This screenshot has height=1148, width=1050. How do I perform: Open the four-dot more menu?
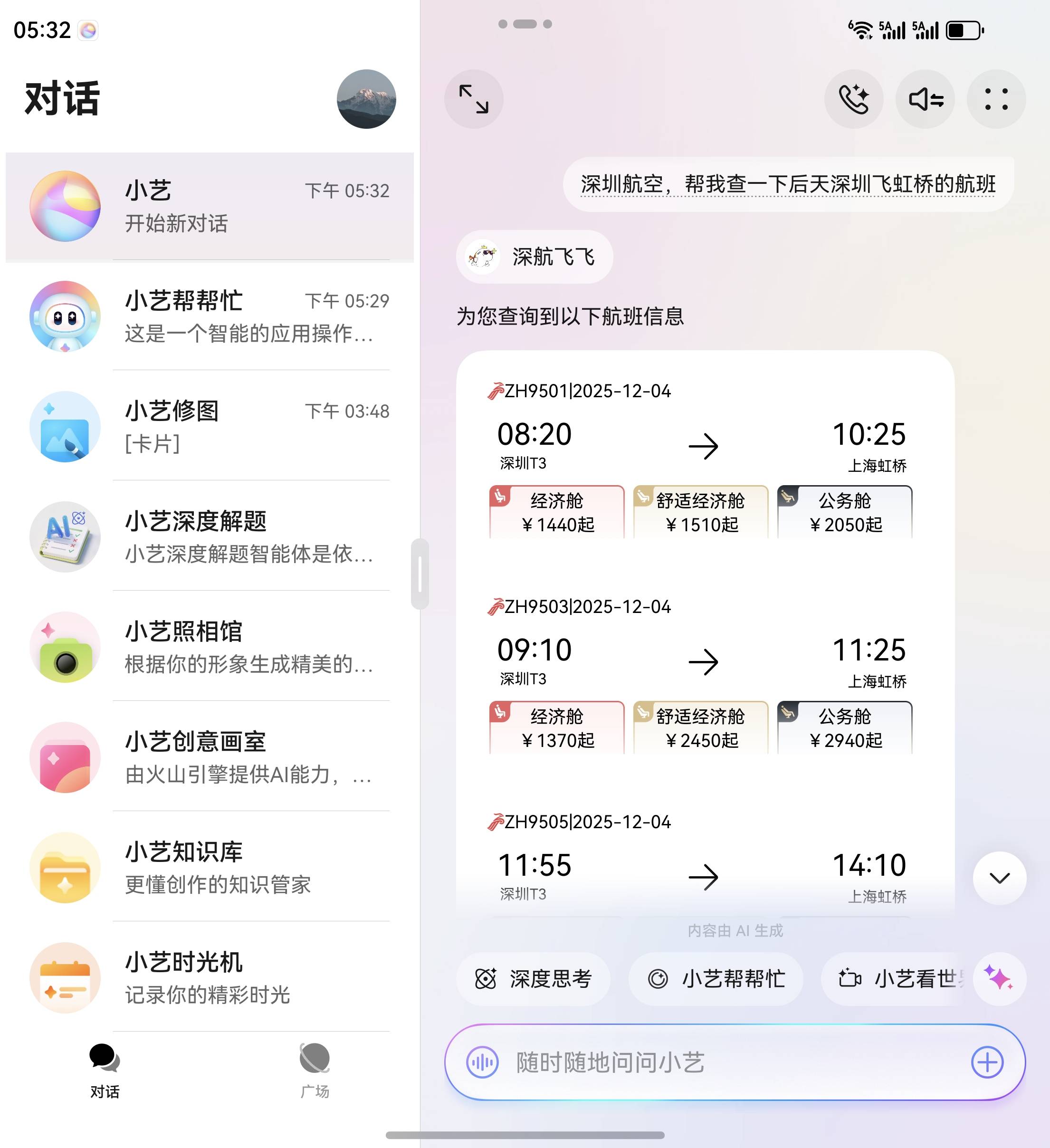996,99
